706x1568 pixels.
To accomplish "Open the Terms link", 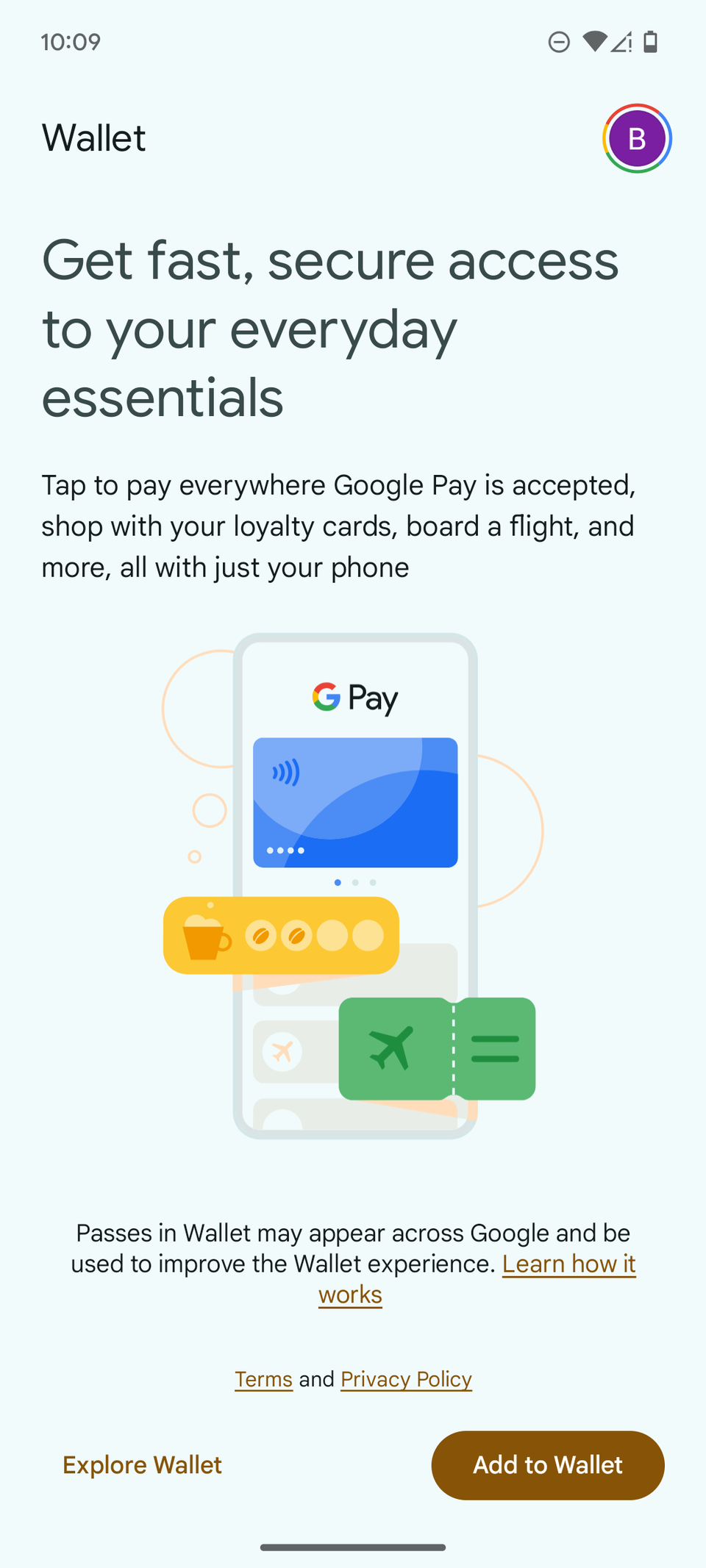I will tap(263, 1379).
